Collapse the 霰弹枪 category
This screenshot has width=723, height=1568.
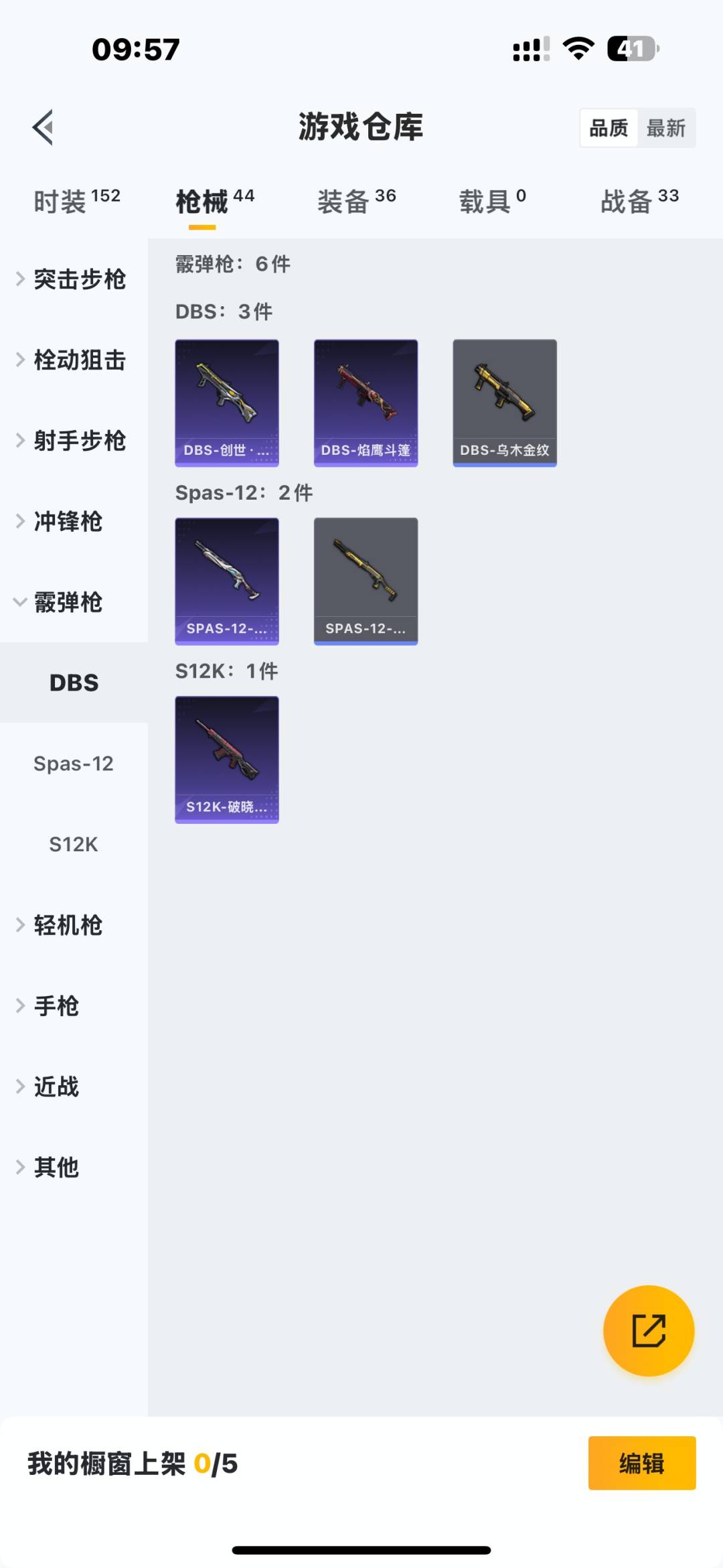coord(62,602)
